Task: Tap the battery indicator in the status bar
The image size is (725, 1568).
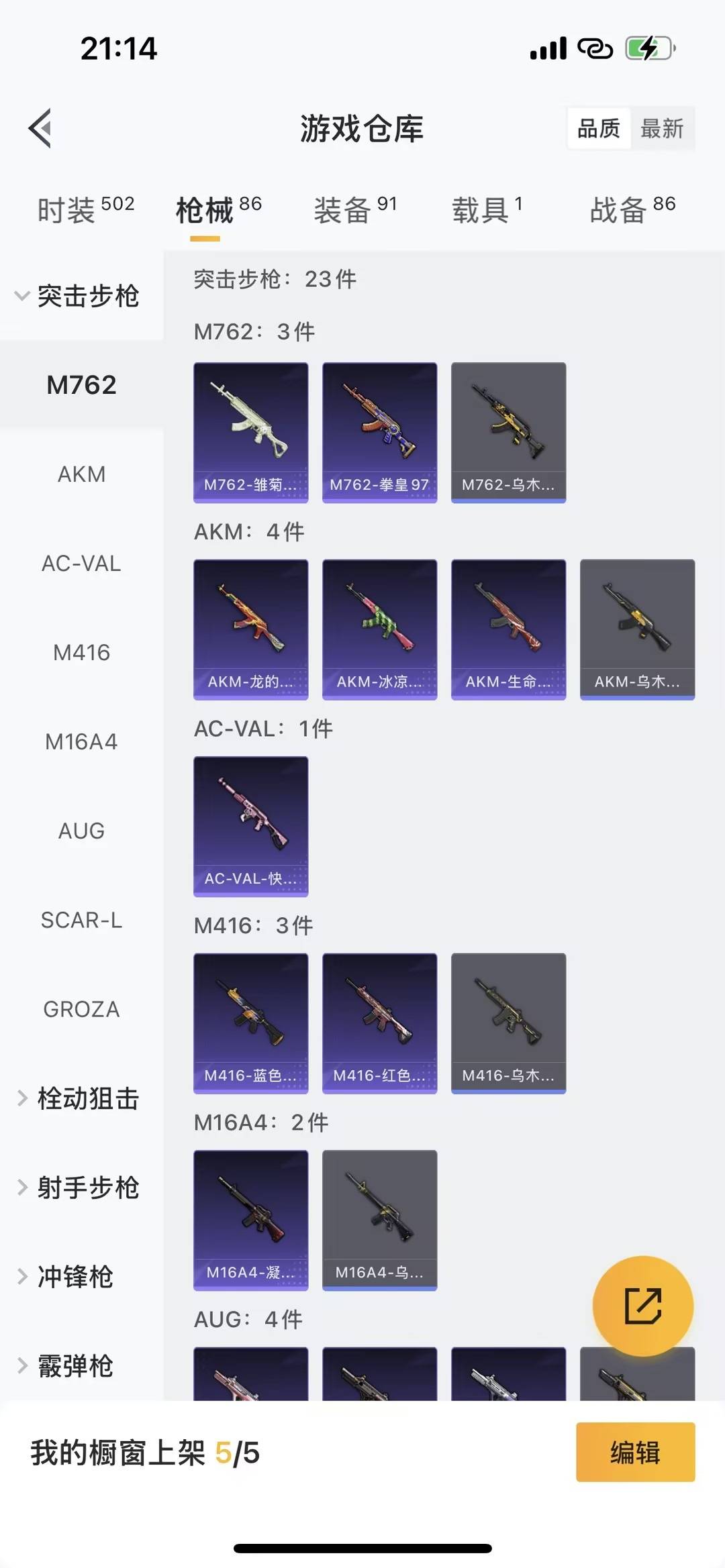Action: (x=648, y=47)
